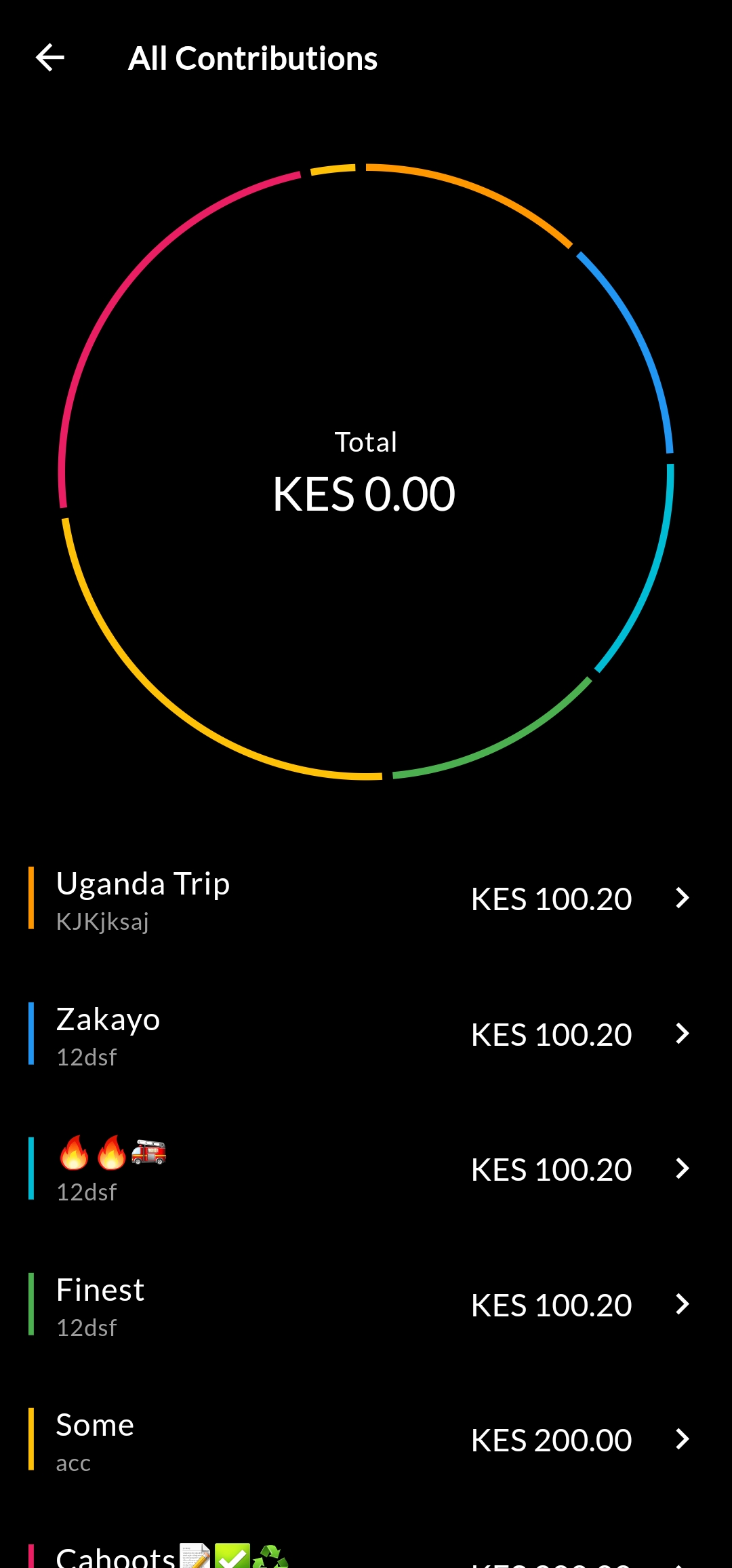Viewport: 732px width, 1568px height.
Task: Open the Some acc contribution
Action: 366,1440
